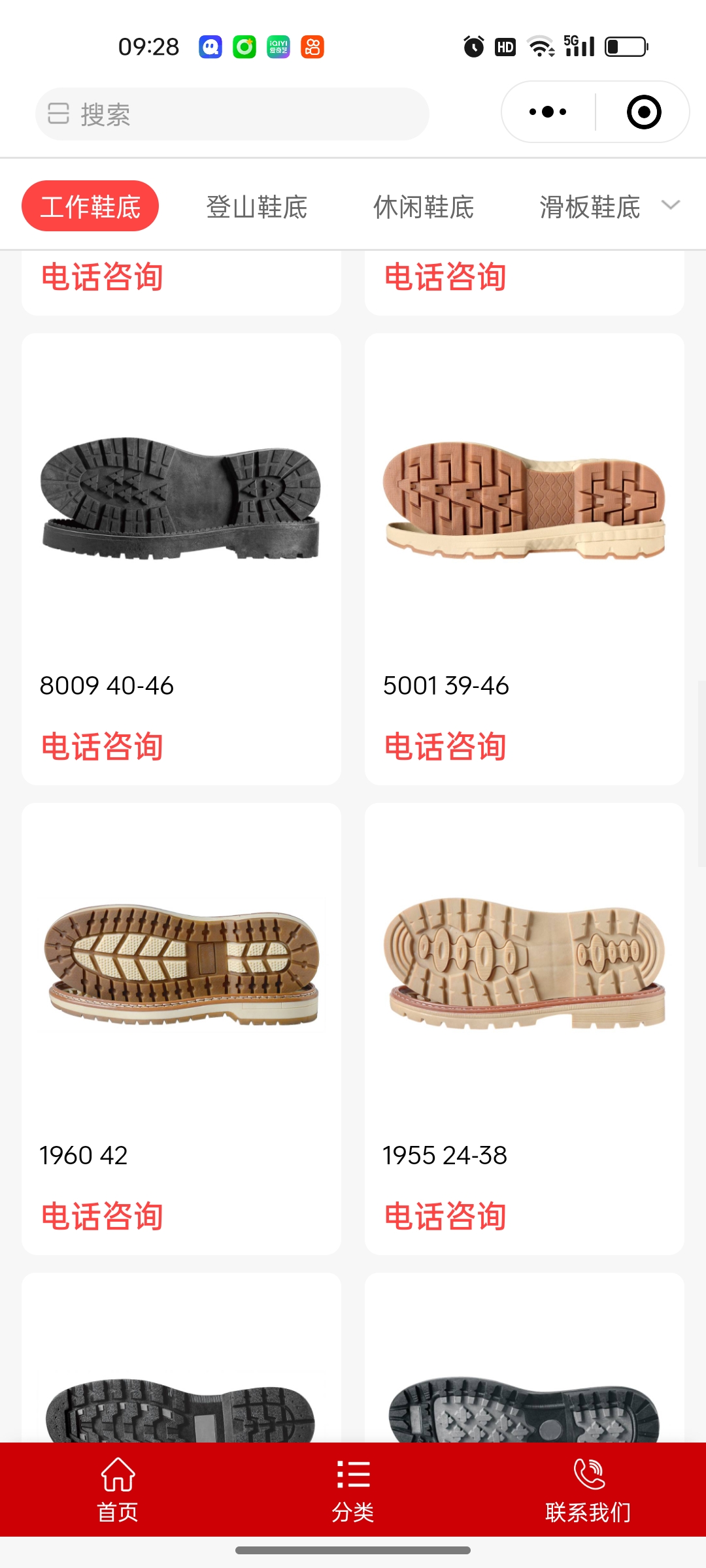
Task: Select the 工作鞋底 category tab
Action: click(x=90, y=206)
